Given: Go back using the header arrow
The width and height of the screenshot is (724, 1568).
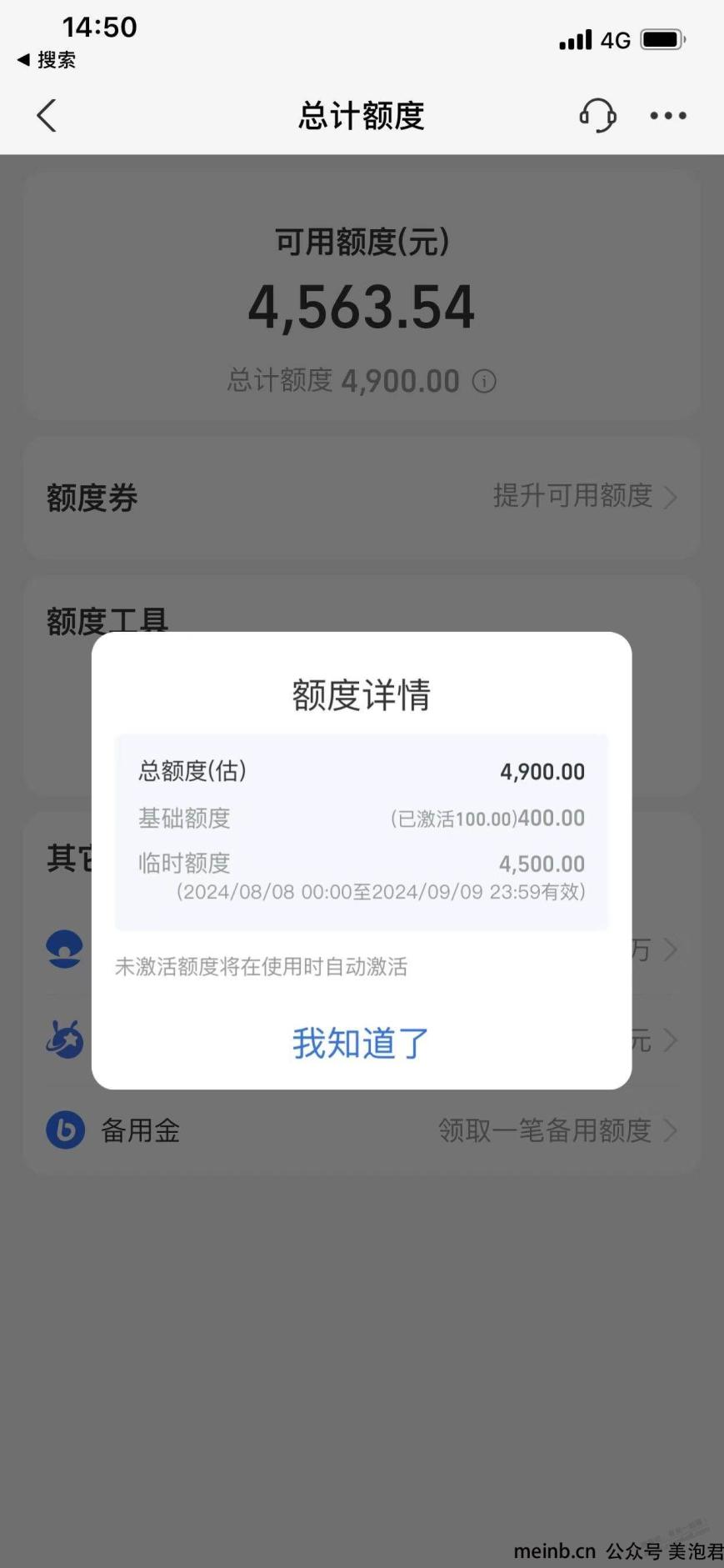Looking at the screenshot, I should click(47, 116).
